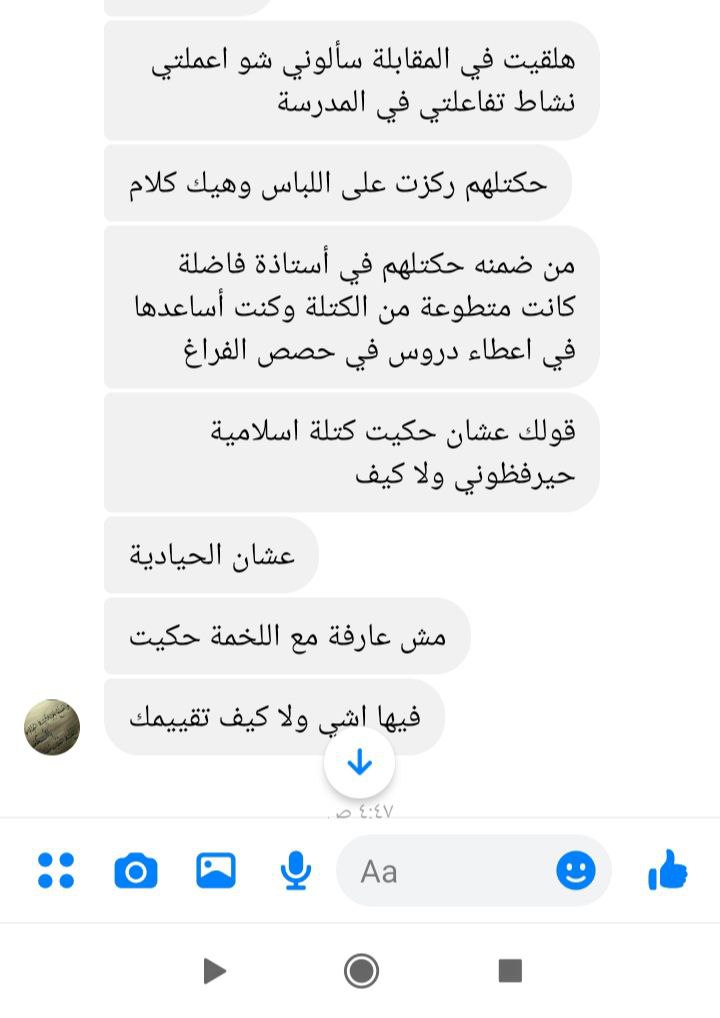
Task: Open the emoji picker smiley
Action: coord(576,870)
